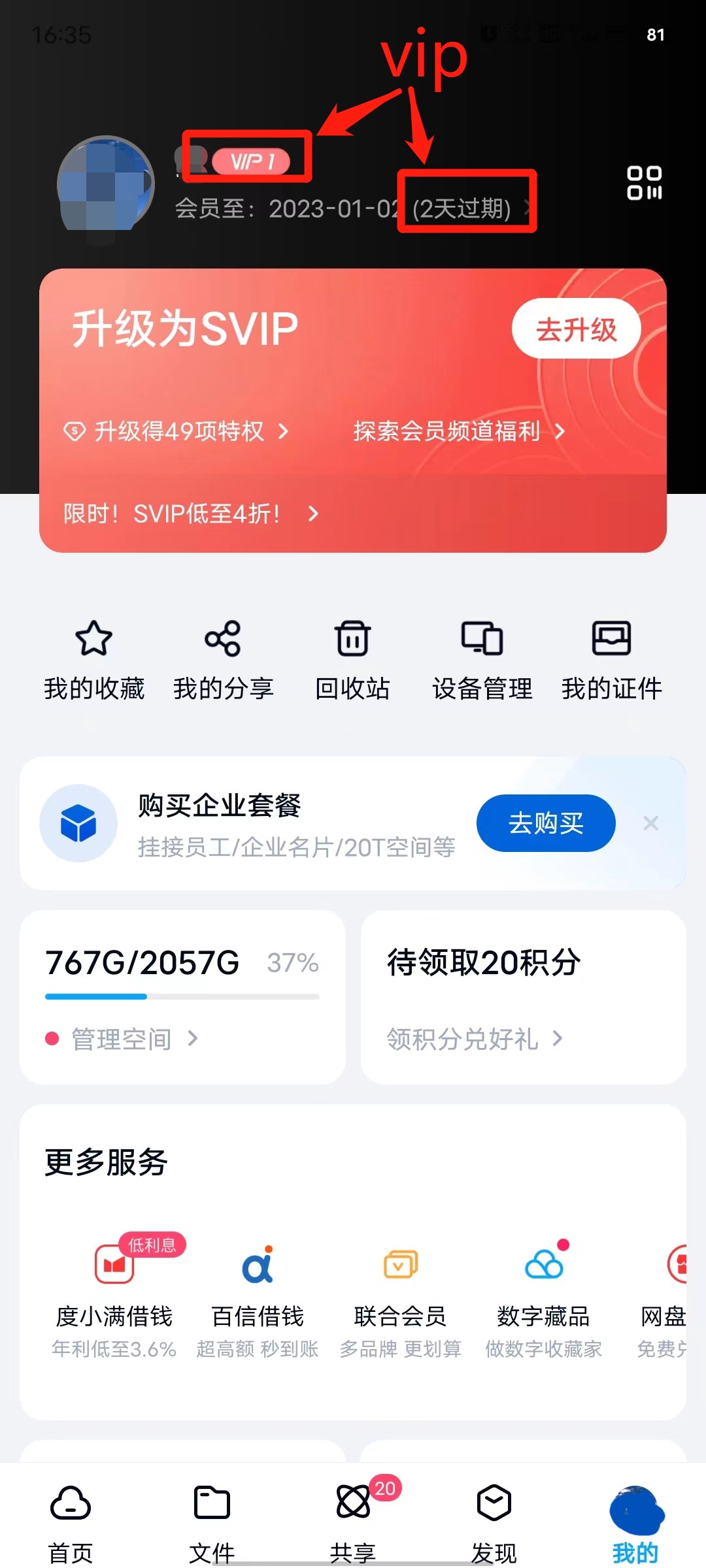Dismiss the 购买企业套餐 banner
706x1568 pixels.
[650, 823]
